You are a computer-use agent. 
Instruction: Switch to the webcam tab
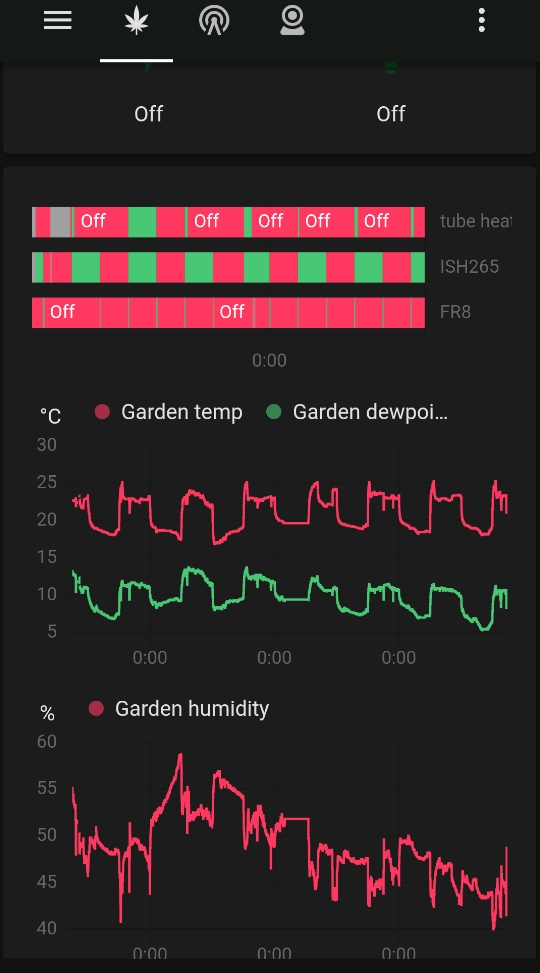(292, 22)
